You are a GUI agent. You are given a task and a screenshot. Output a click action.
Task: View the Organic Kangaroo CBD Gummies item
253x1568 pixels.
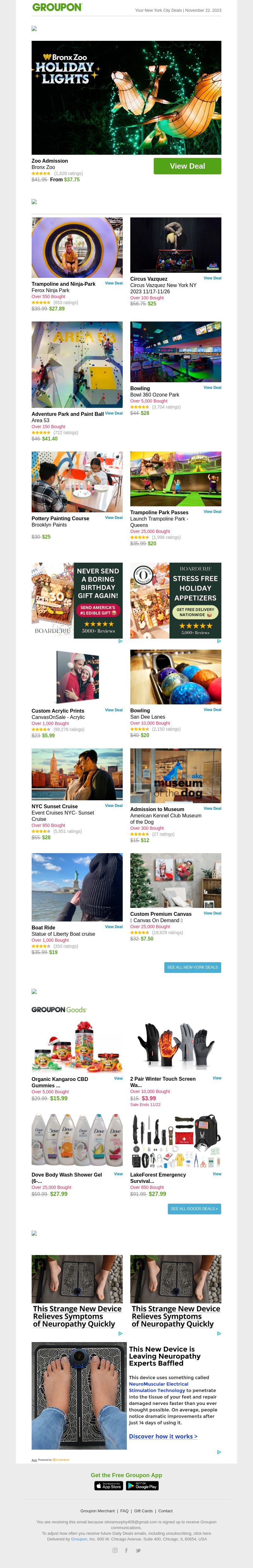119,1078
